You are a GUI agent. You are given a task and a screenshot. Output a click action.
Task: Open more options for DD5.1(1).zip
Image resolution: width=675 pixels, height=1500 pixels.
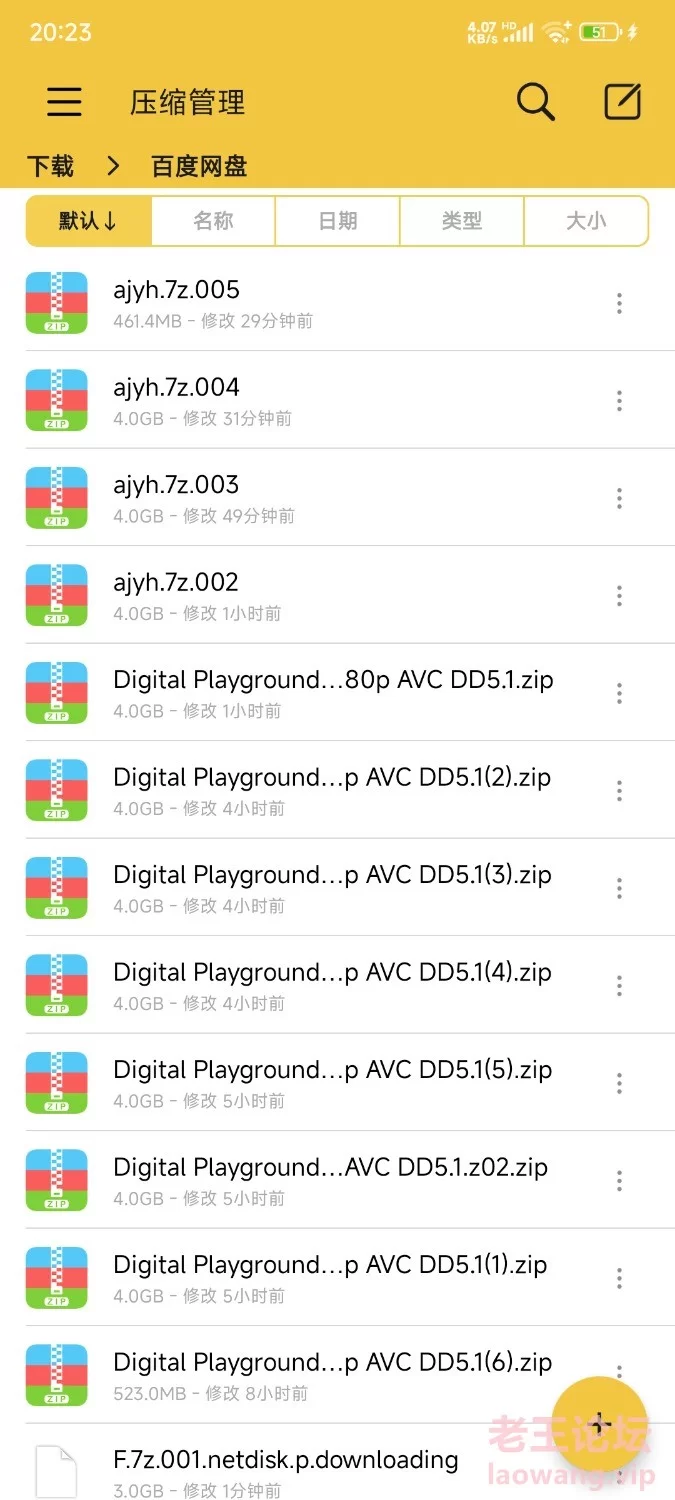(619, 1278)
